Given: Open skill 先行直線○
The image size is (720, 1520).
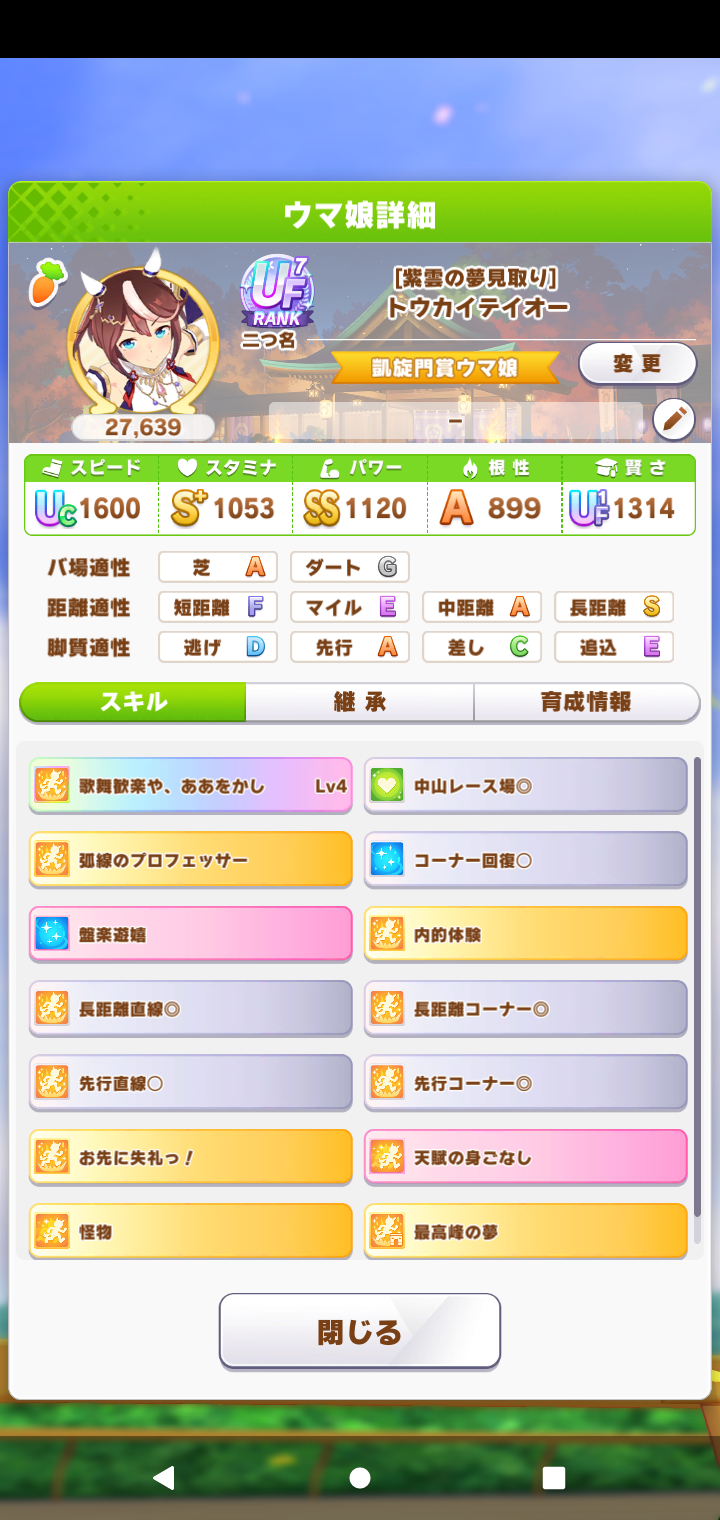Looking at the screenshot, I should 190,1083.
